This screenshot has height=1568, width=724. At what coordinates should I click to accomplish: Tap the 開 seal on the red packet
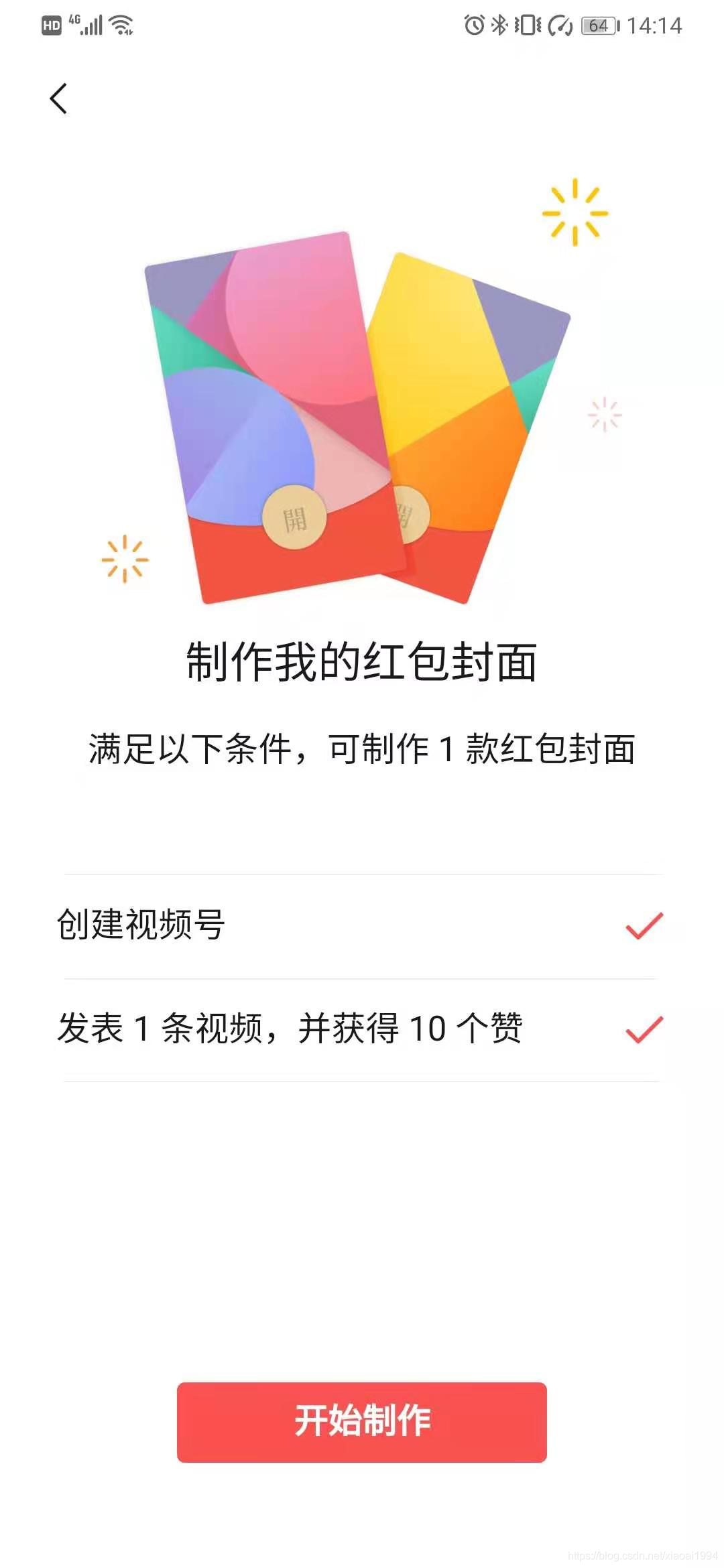(x=297, y=517)
